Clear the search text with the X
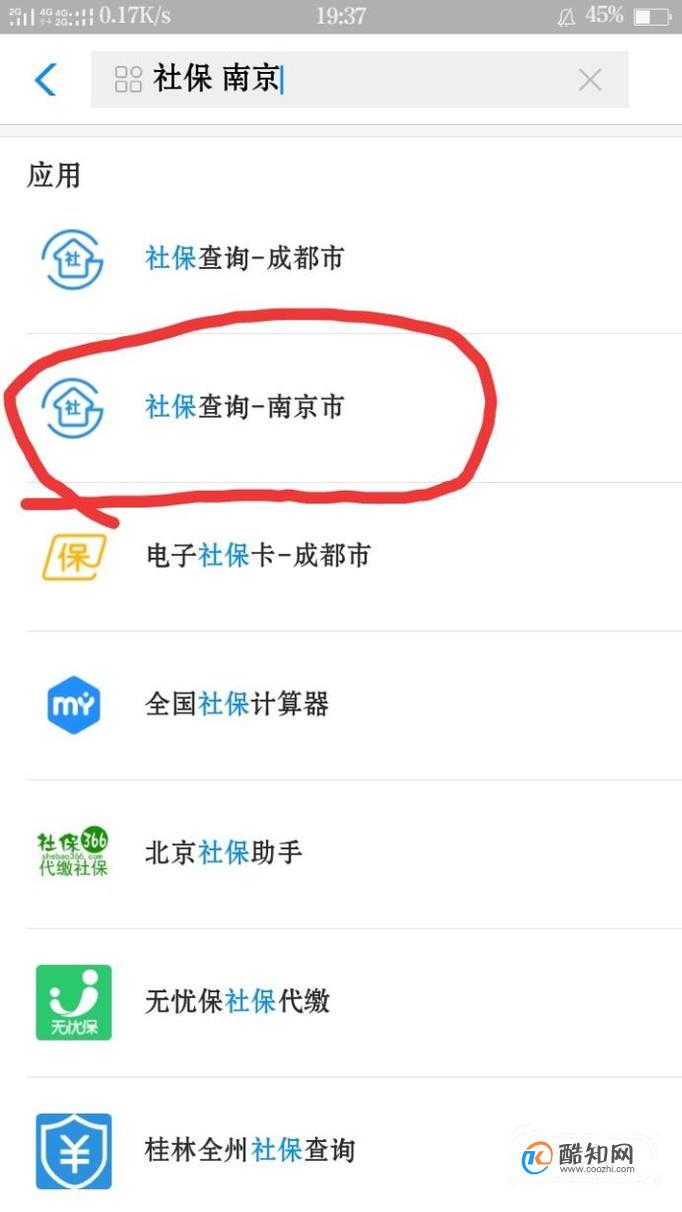The height and width of the screenshot is (1212, 682). pos(590,80)
